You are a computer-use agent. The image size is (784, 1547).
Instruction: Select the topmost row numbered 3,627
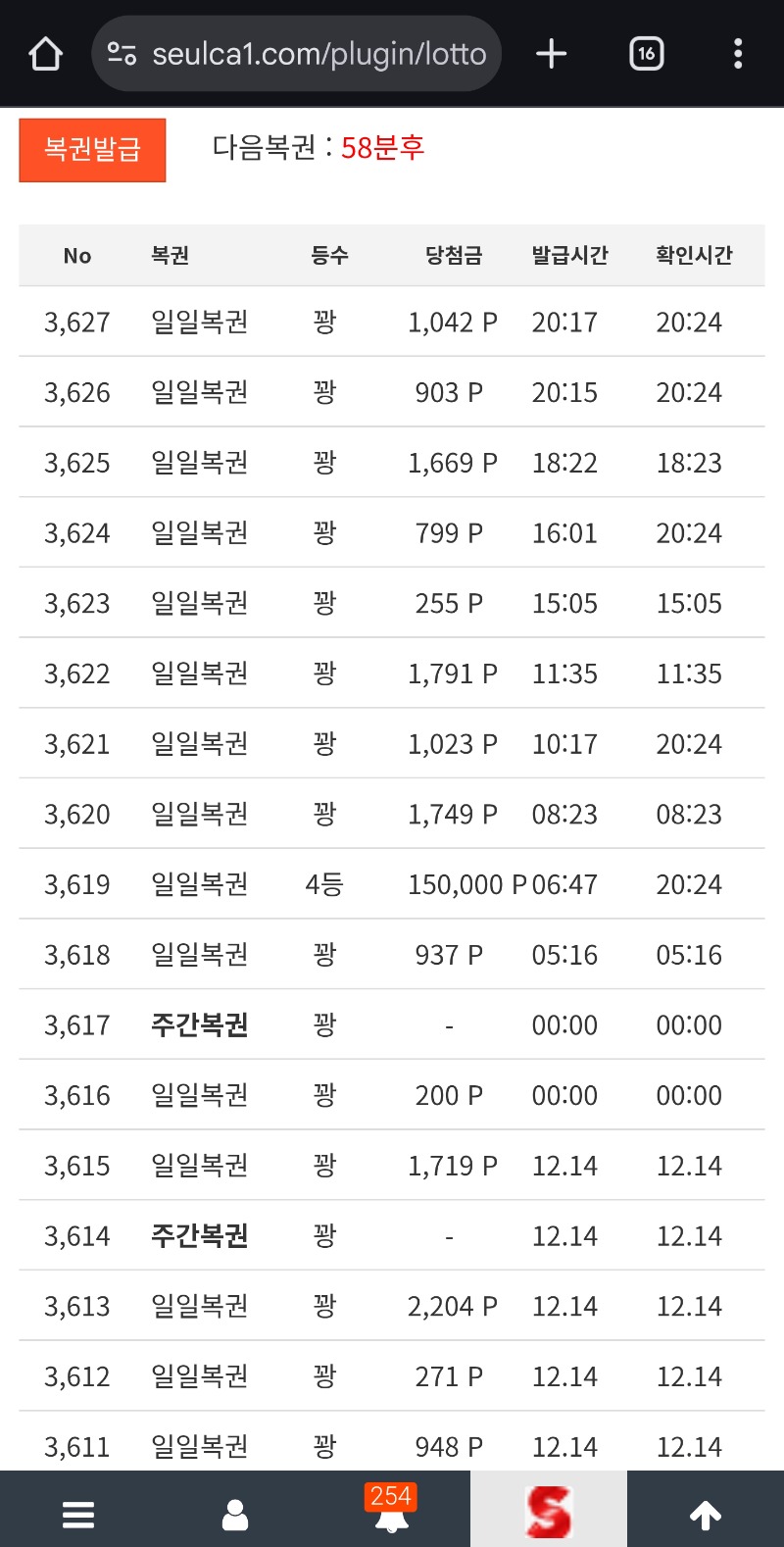(392, 322)
